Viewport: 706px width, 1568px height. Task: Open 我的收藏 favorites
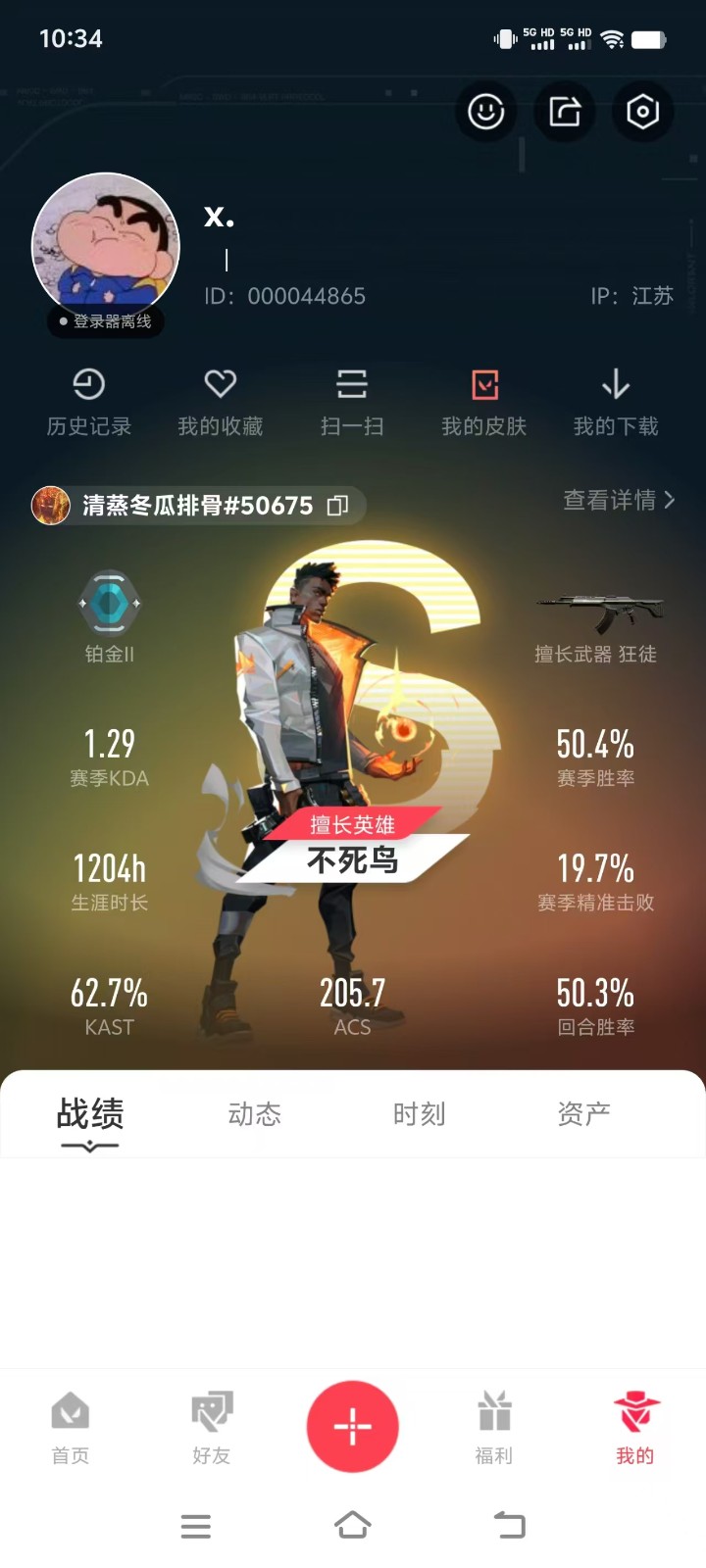click(x=220, y=402)
